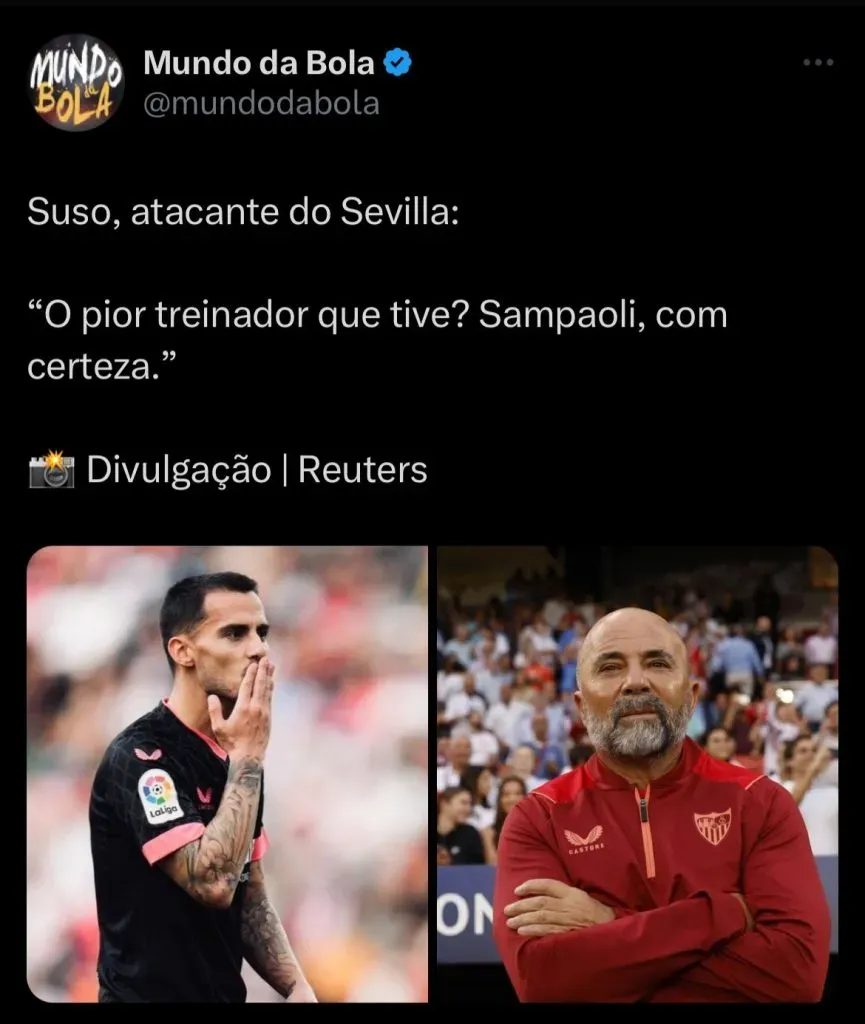This screenshot has height=1024, width=865.
Task: View the Sampaoli photo in full
Action: point(637,773)
